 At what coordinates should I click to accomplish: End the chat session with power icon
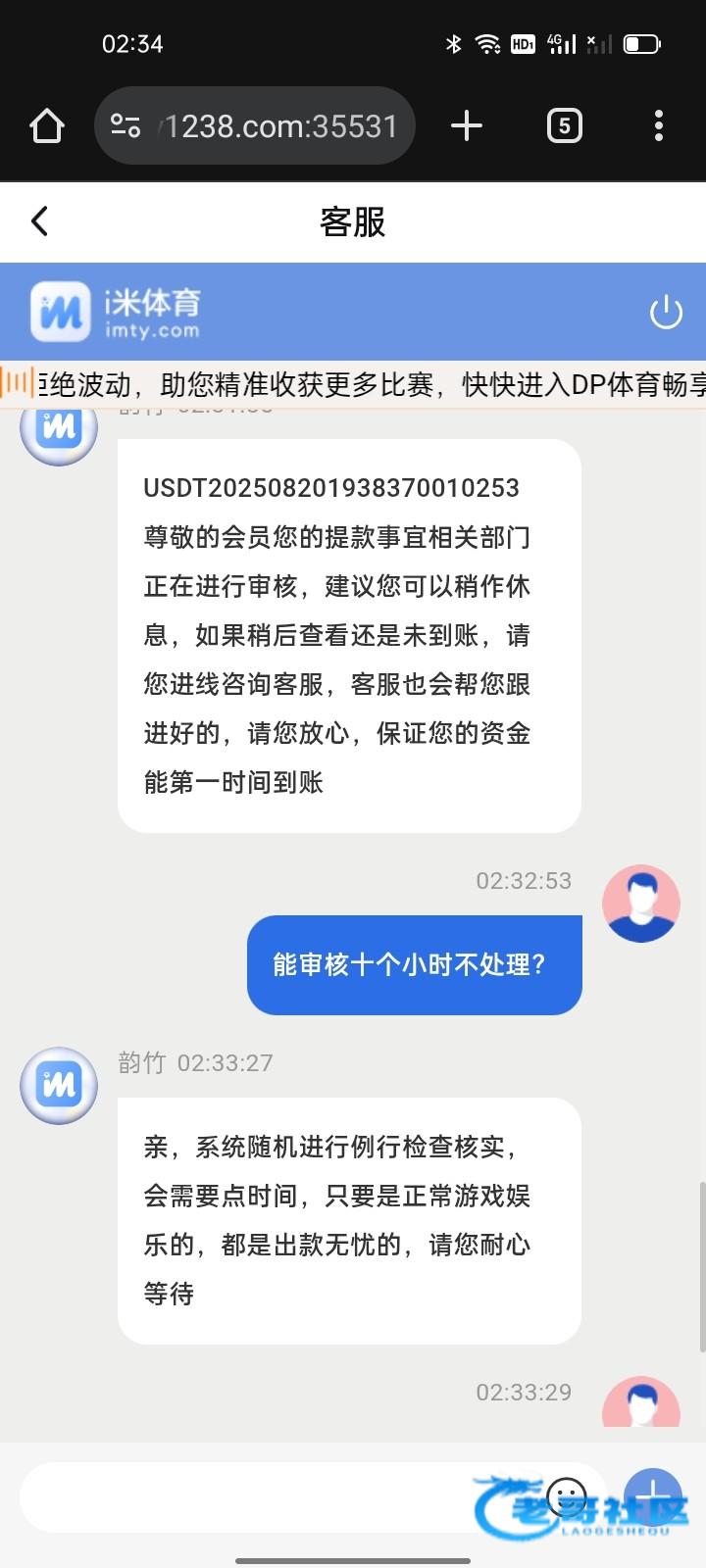point(666,313)
